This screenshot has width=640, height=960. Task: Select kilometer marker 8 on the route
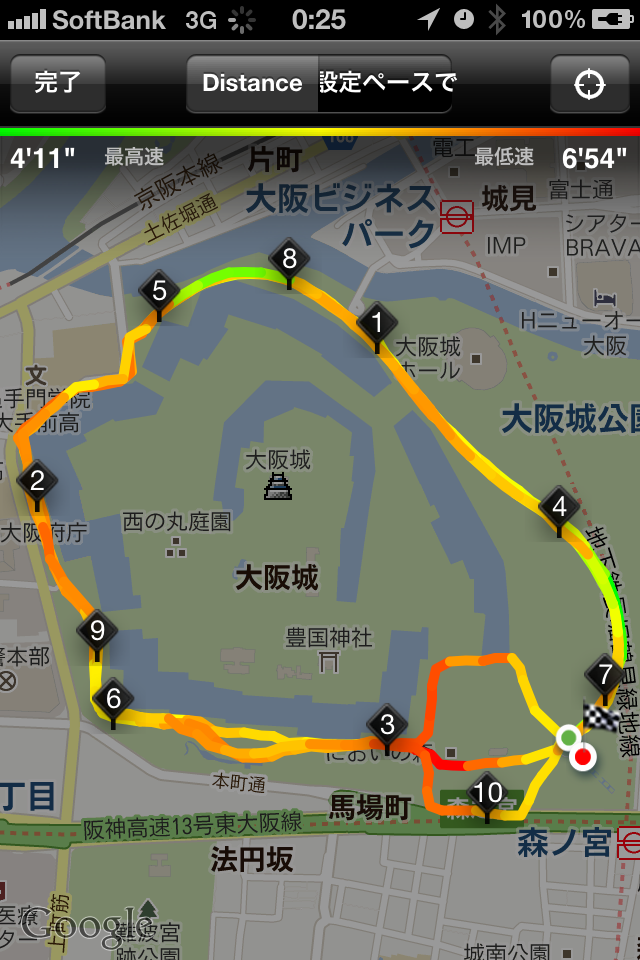click(290, 261)
